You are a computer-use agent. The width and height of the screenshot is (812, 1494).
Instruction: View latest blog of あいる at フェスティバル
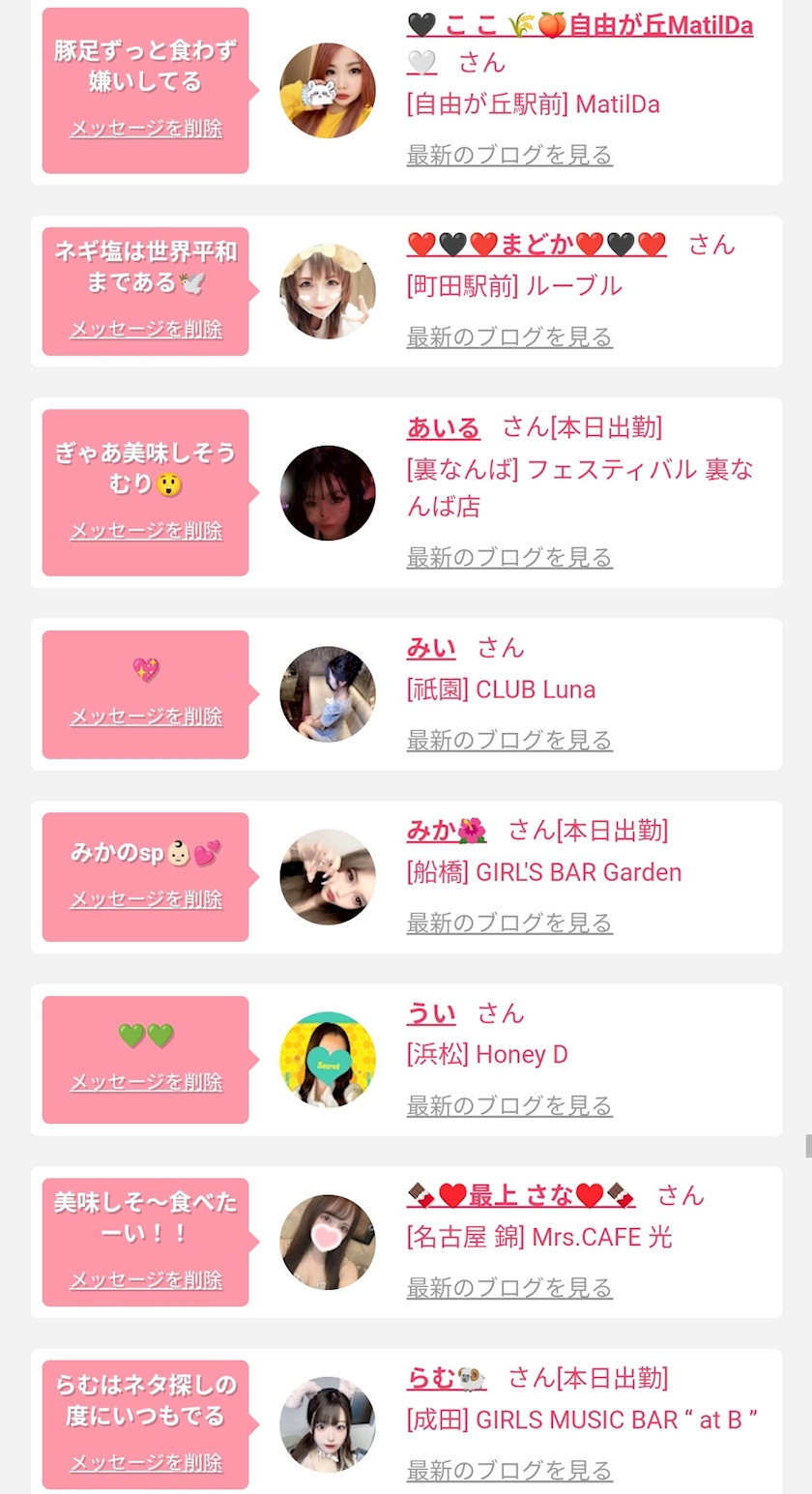tap(509, 558)
